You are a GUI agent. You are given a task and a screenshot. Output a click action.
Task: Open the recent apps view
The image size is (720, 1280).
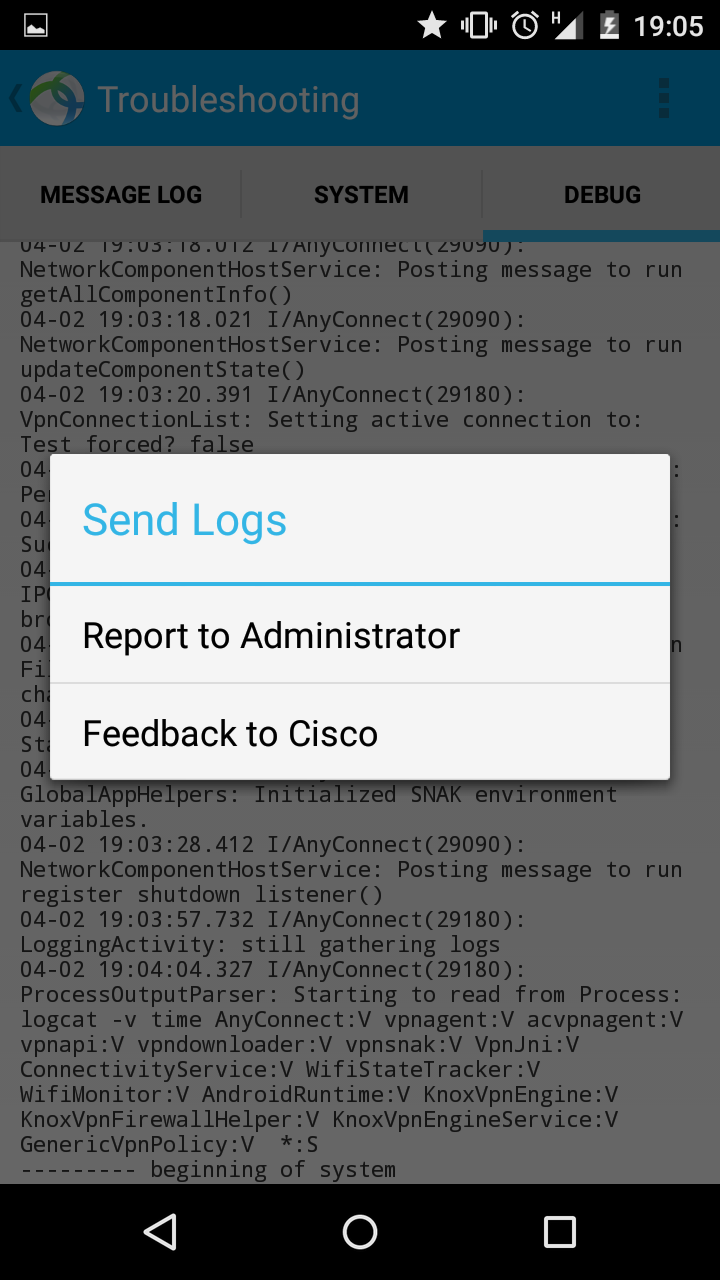click(x=560, y=1232)
